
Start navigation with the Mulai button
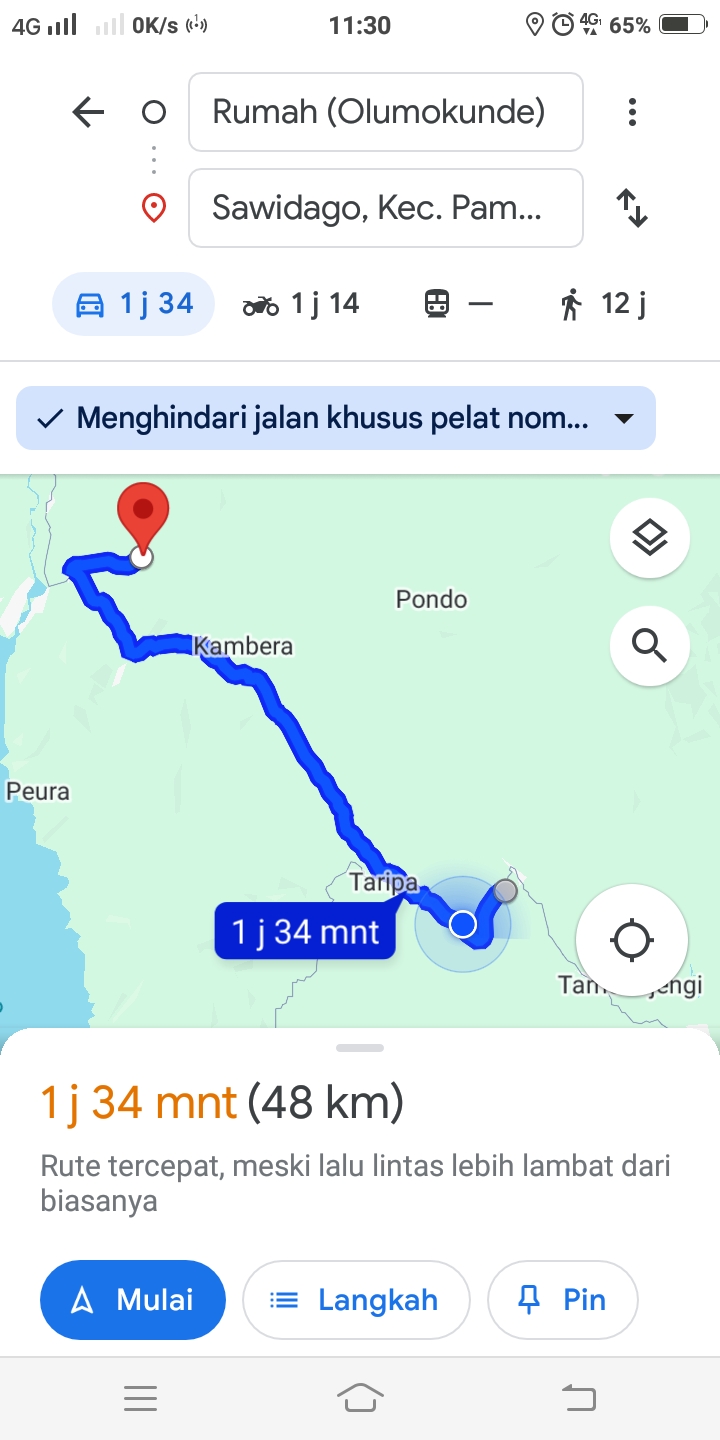(x=133, y=1300)
